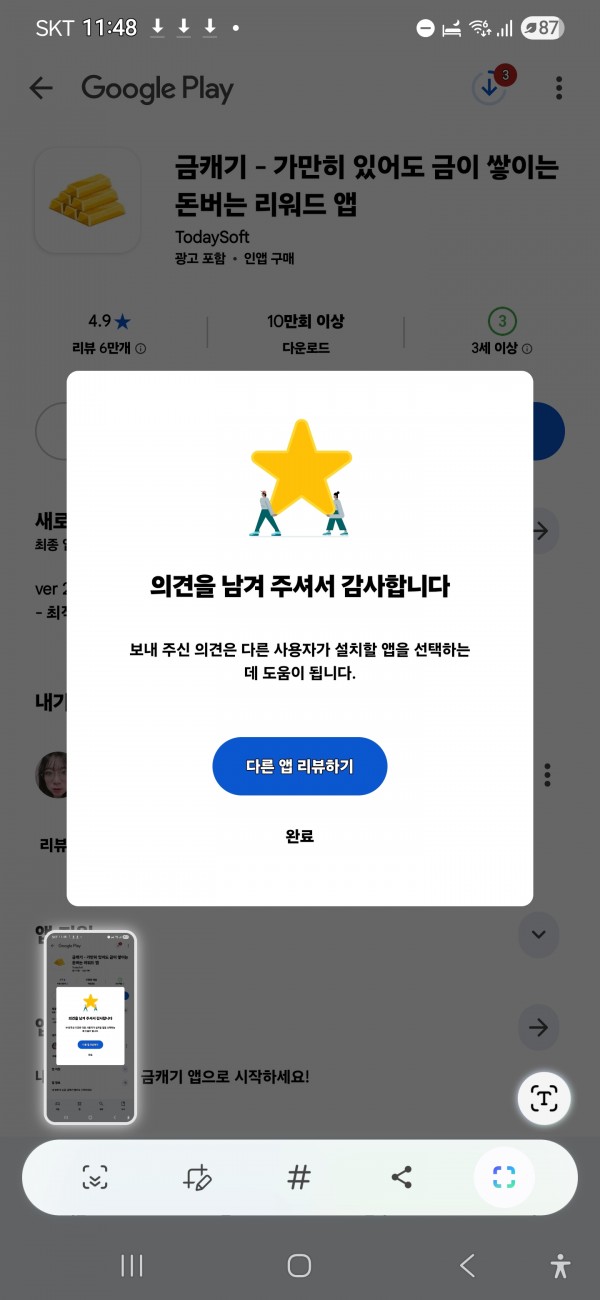Screen dimensions: 600x1300
Task: Dismiss the dialog with 완료
Action: click(x=299, y=836)
